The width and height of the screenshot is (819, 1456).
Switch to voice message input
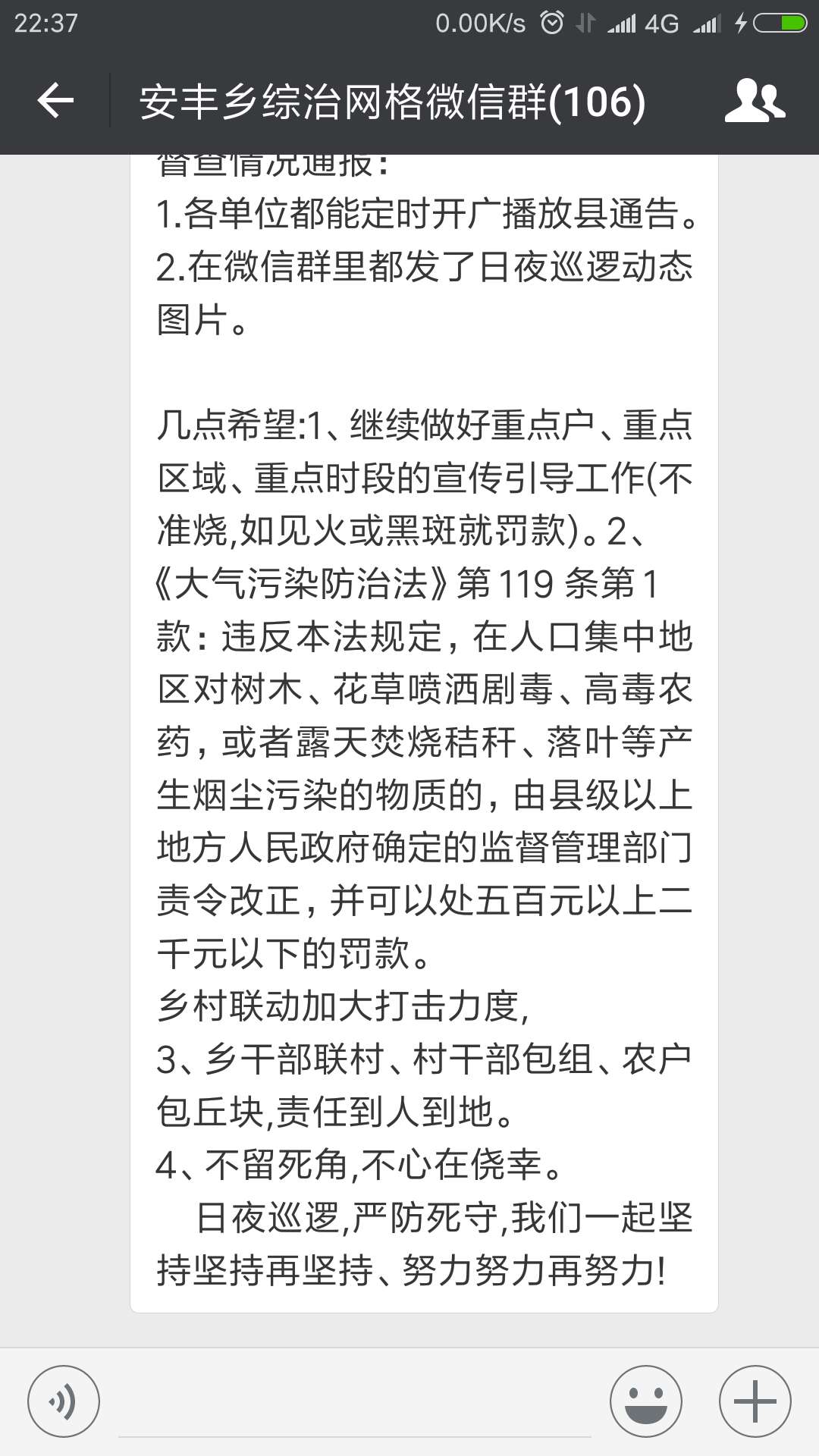coord(64,1401)
